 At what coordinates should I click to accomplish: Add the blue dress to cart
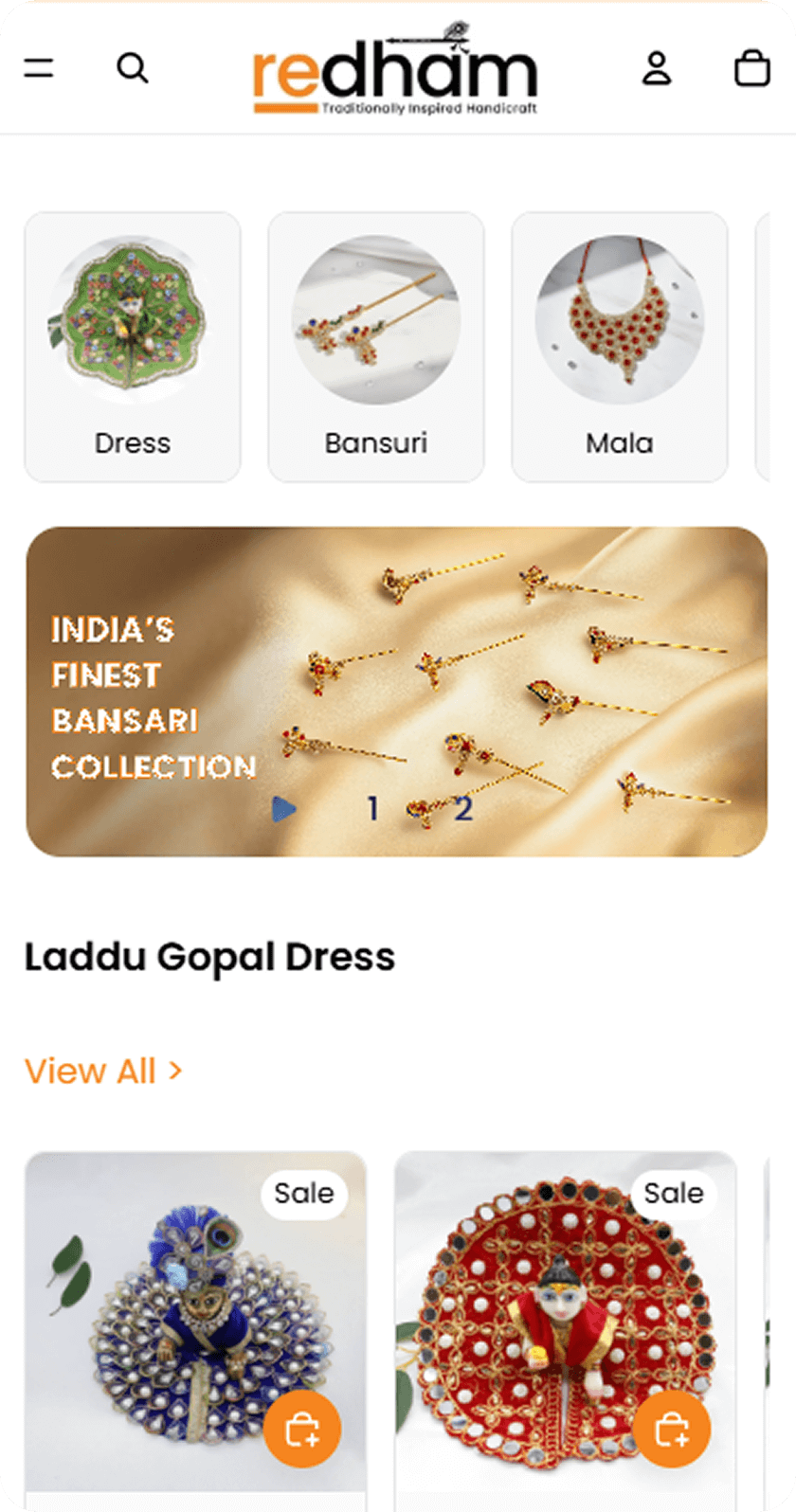[x=302, y=1429]
